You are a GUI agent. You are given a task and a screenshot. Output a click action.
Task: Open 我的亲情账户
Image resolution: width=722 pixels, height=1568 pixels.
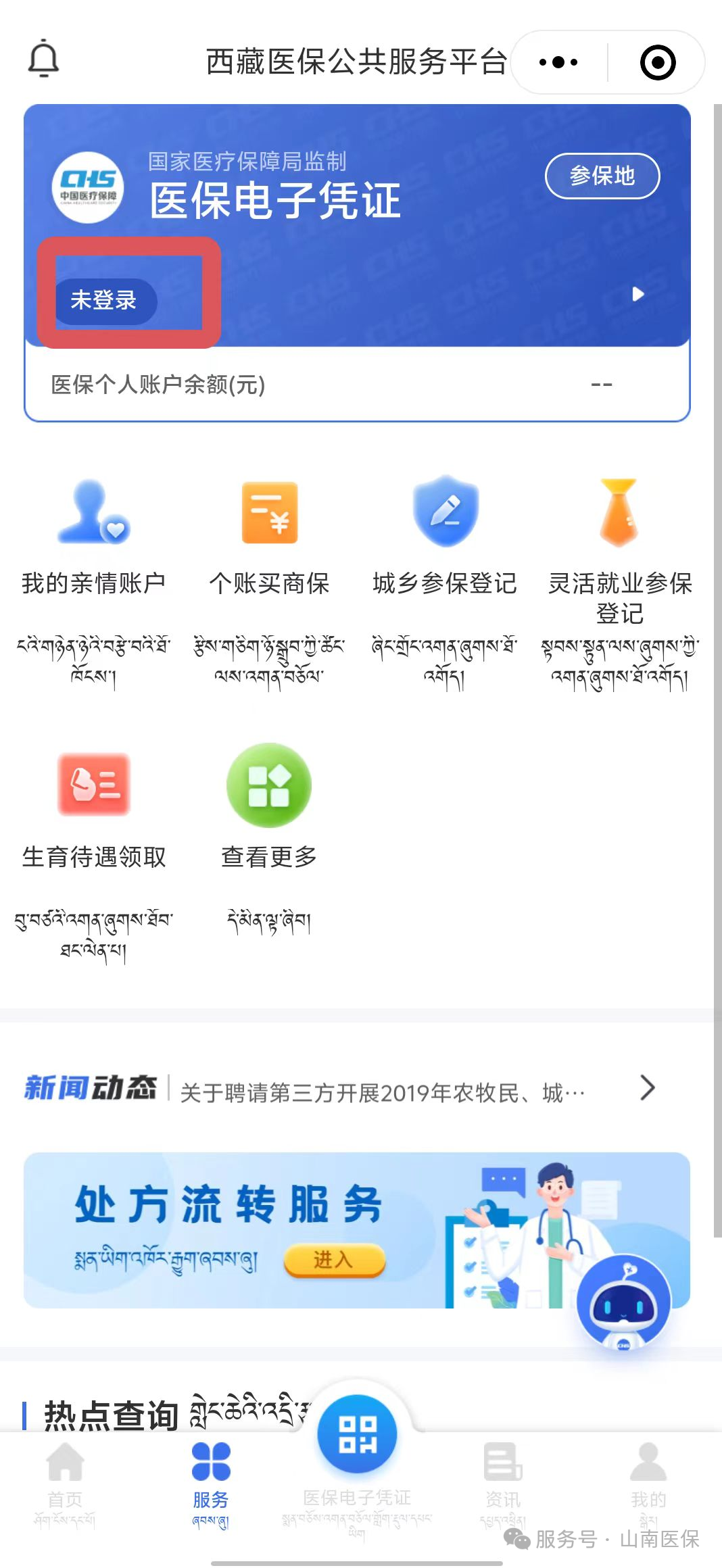click(93, 534)
